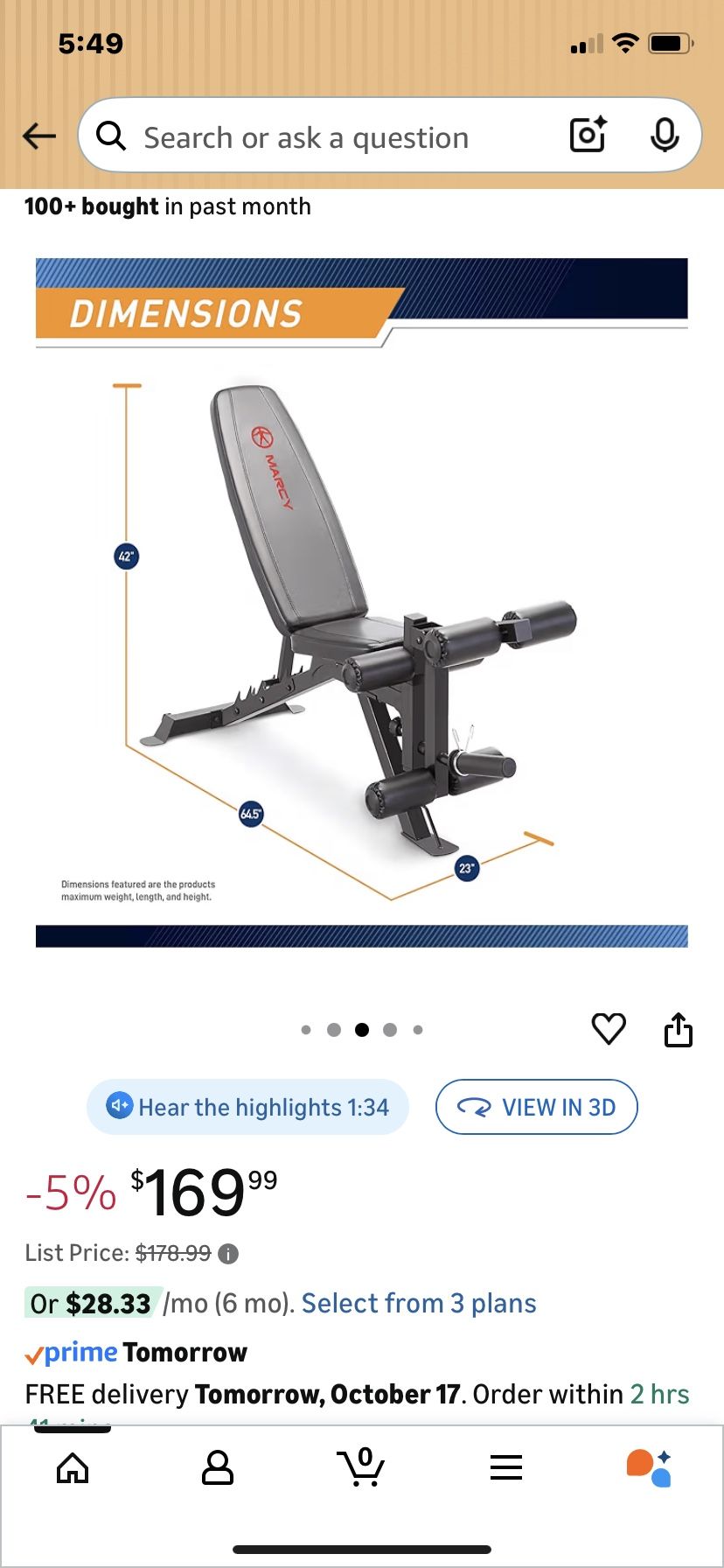
Task: Open Select from 3 plans link
Action: [x=419, y=1303]
